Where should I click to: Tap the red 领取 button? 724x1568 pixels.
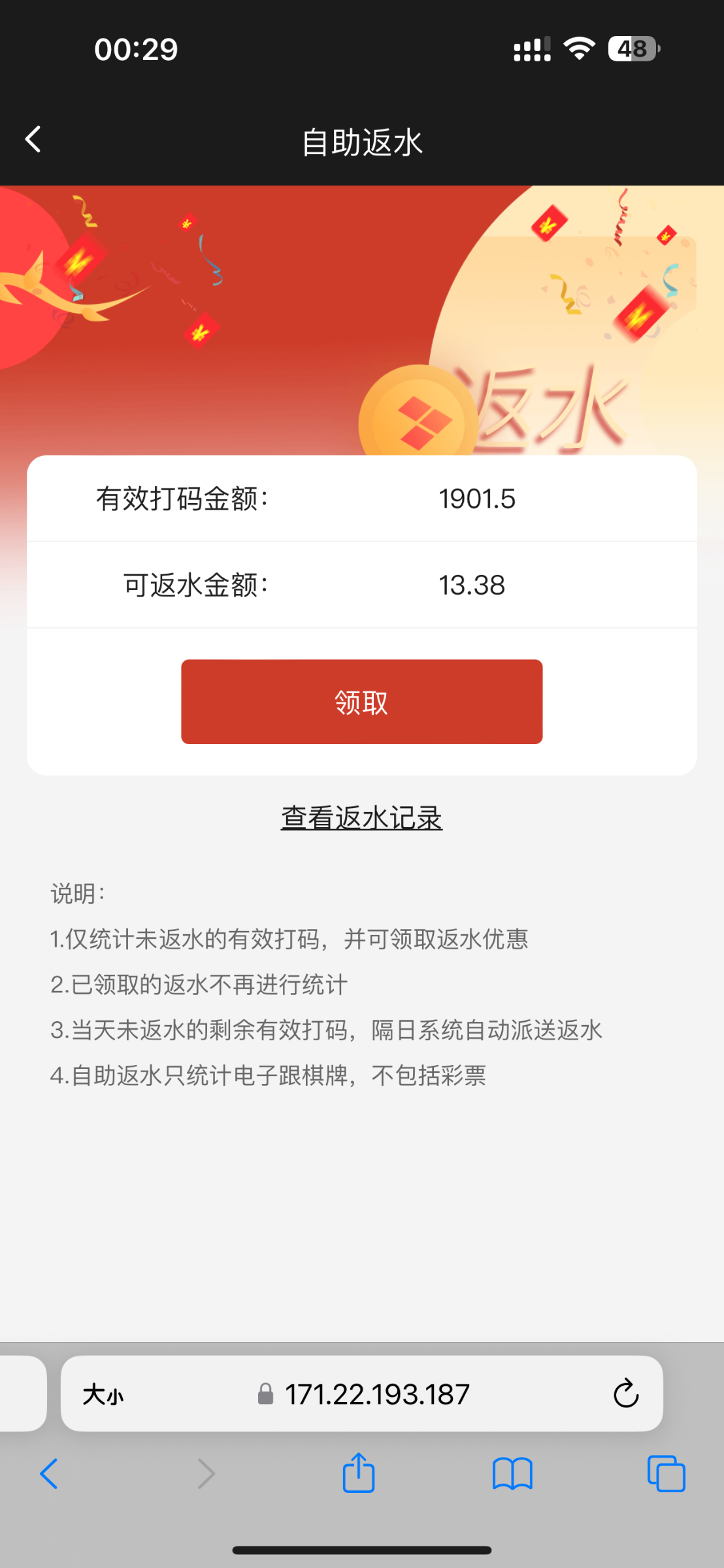[x=361, y=702]
